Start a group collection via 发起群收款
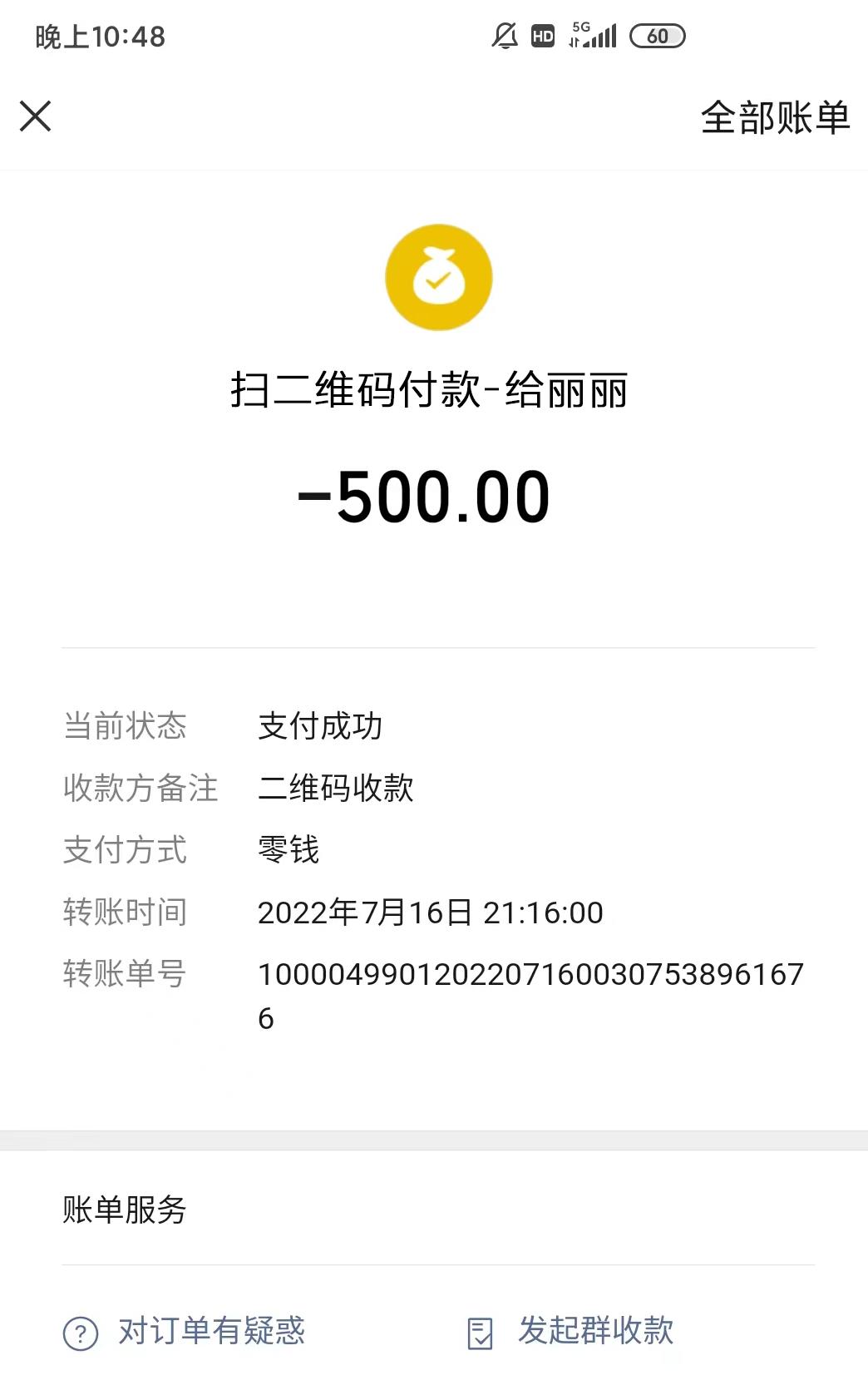The height and width of the screenshot is (1385, 868). click(570, 1331)
